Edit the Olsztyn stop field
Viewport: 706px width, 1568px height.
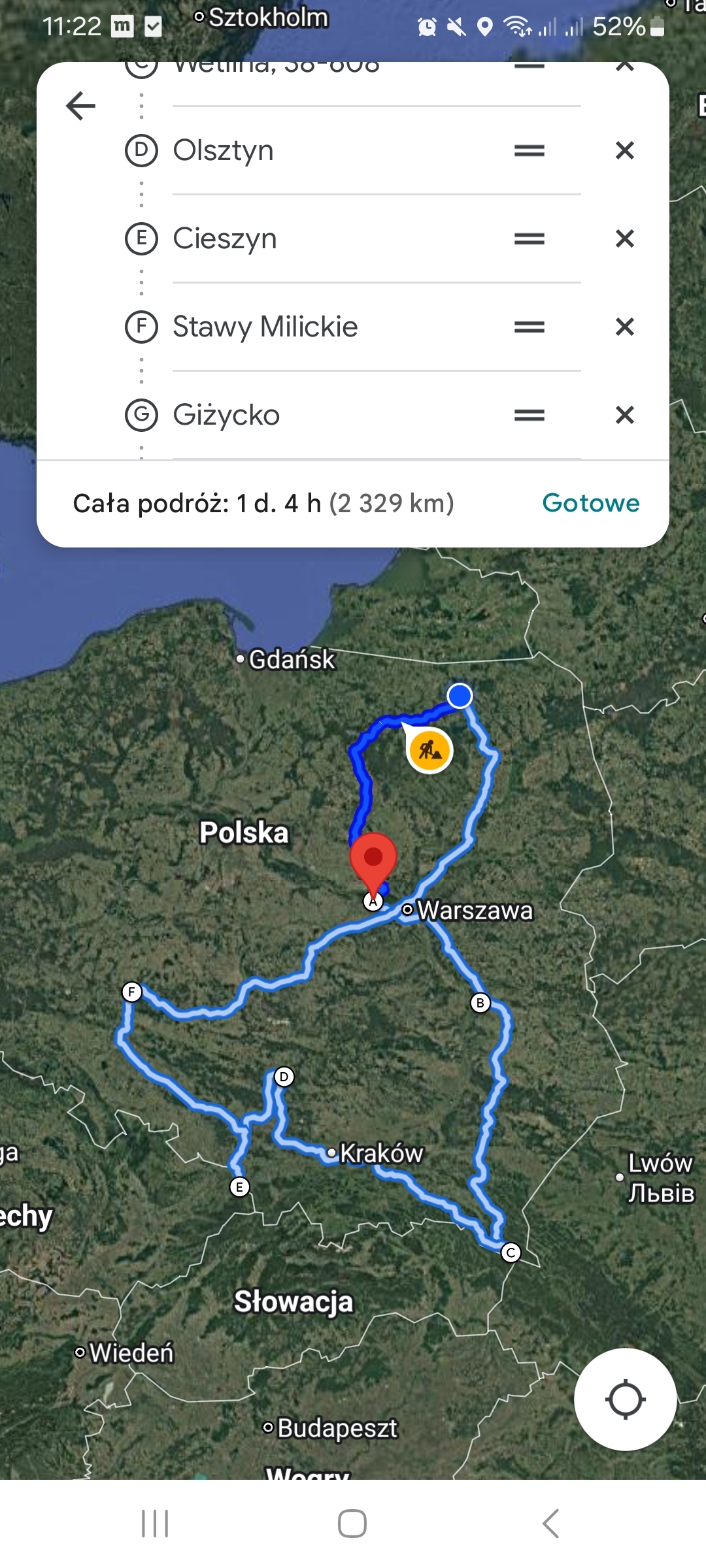327,150
